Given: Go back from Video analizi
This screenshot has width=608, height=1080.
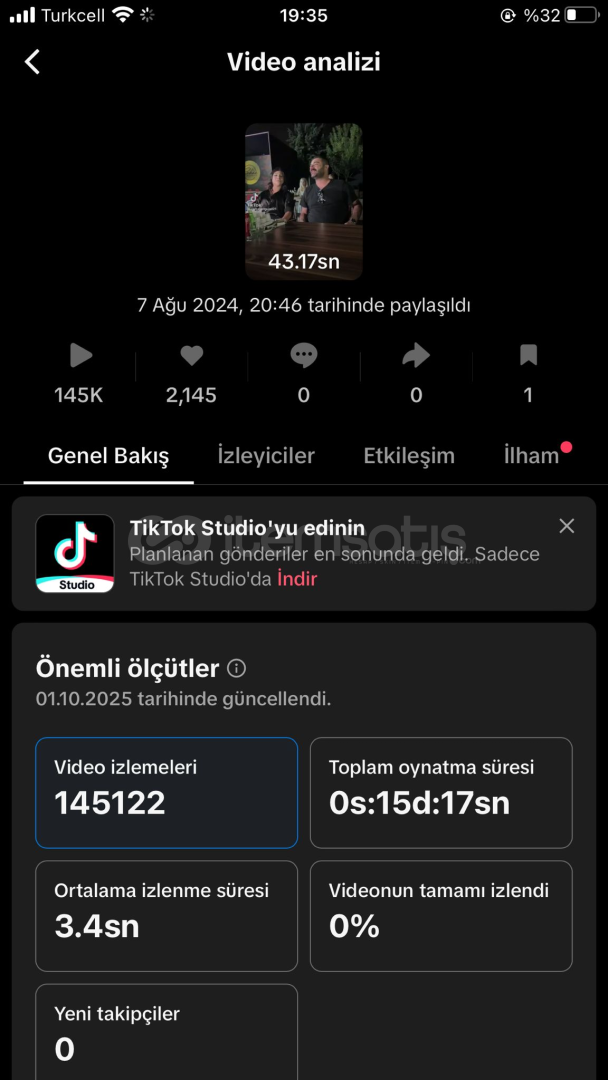Looking at the screenshot, I should 32,62.
